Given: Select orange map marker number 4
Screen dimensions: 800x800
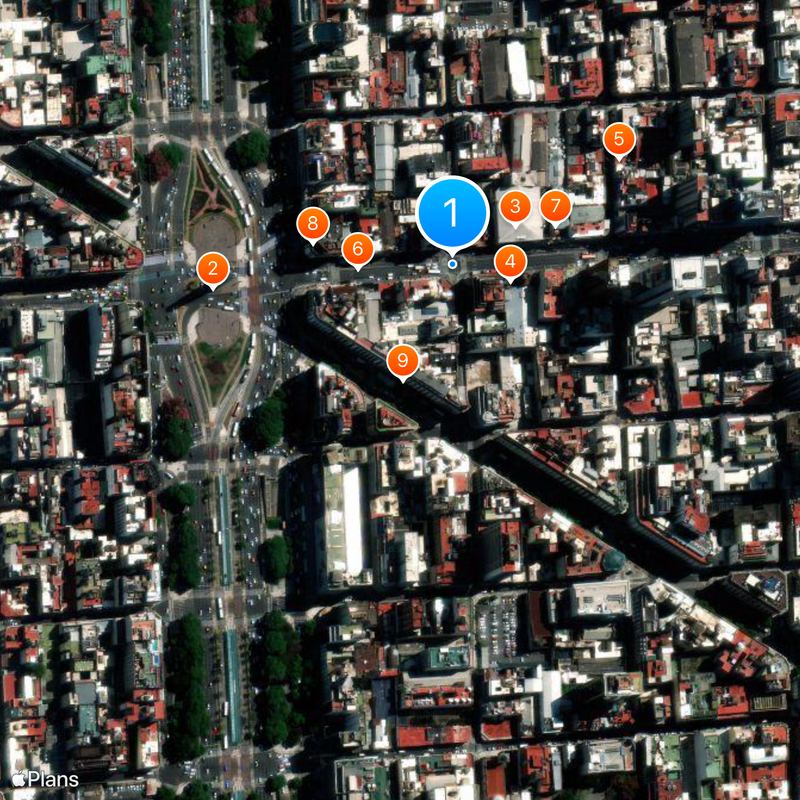Looking at the screenshot, I should (511, 263).
